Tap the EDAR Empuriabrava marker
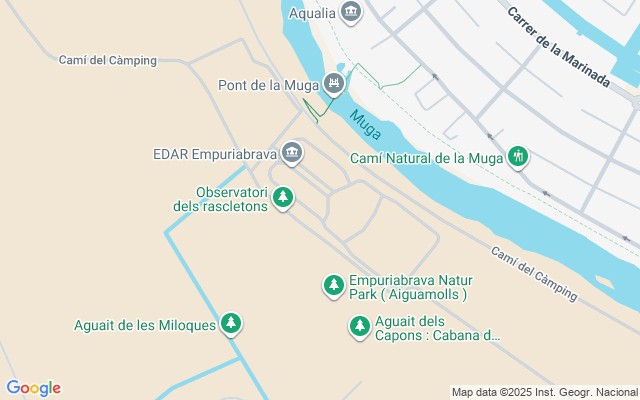This screenshot has width=640, height=400. pos(292,154)
